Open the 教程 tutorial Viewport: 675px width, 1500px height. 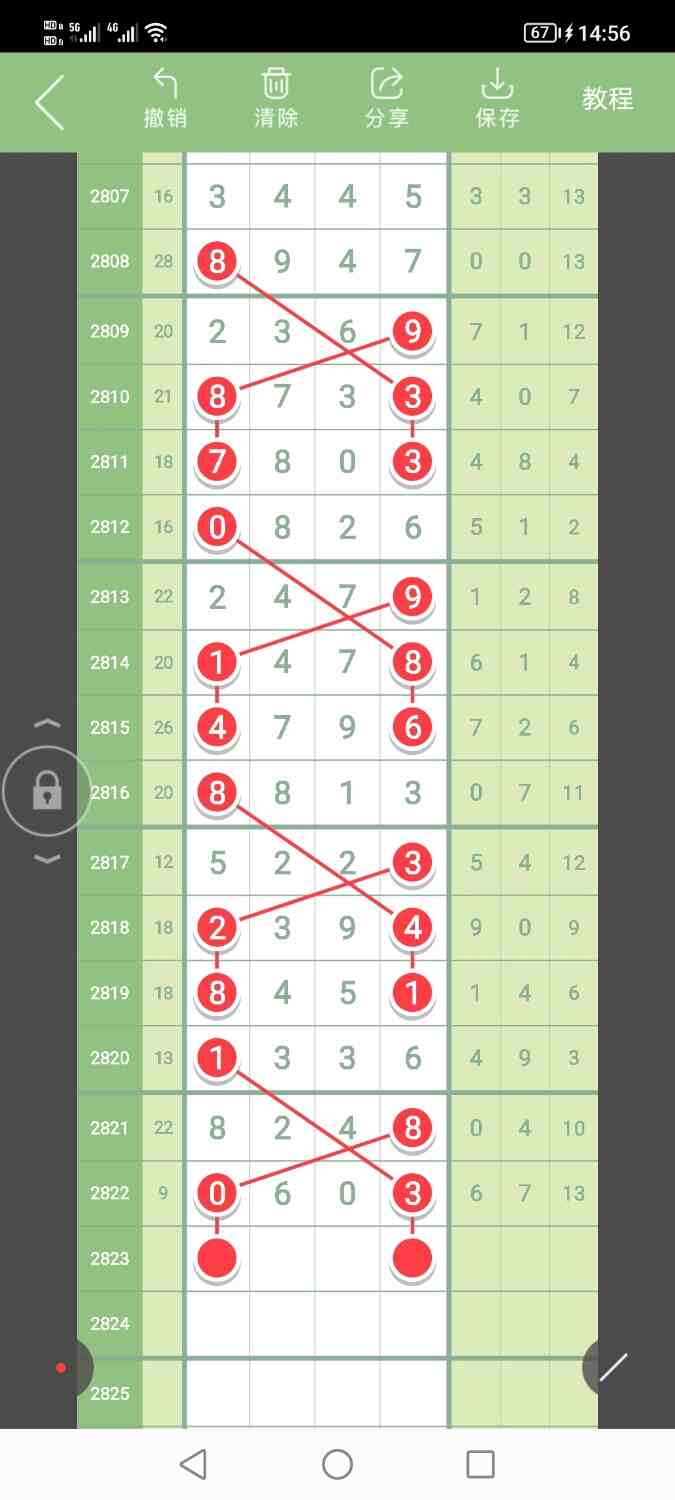coord(608,99)
